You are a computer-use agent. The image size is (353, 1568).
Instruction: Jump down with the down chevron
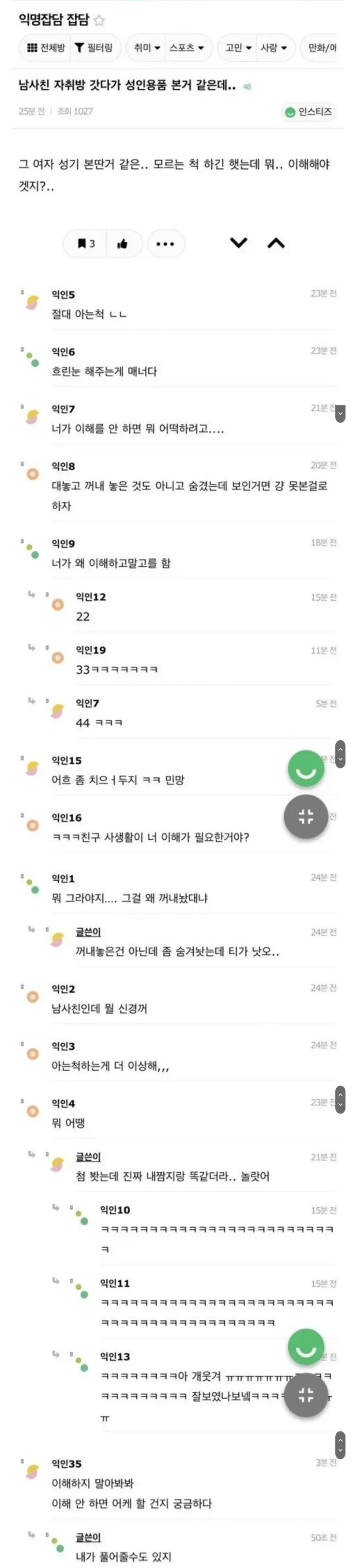point(239,243)
